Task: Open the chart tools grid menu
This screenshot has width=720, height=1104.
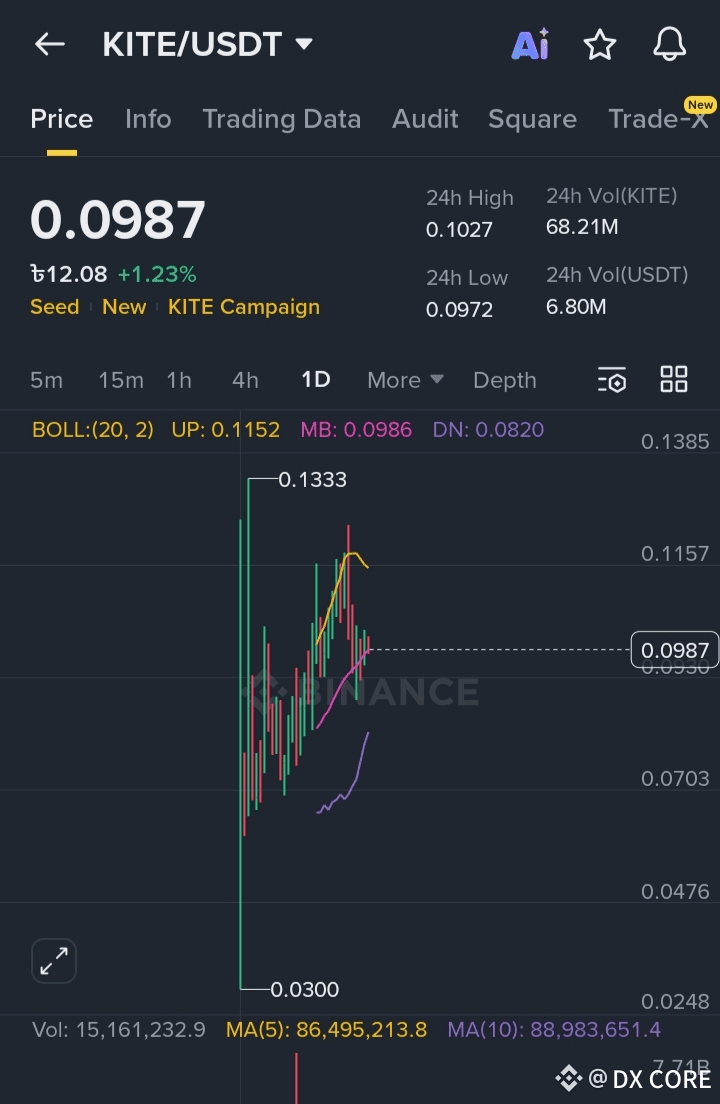Action: 674,380
